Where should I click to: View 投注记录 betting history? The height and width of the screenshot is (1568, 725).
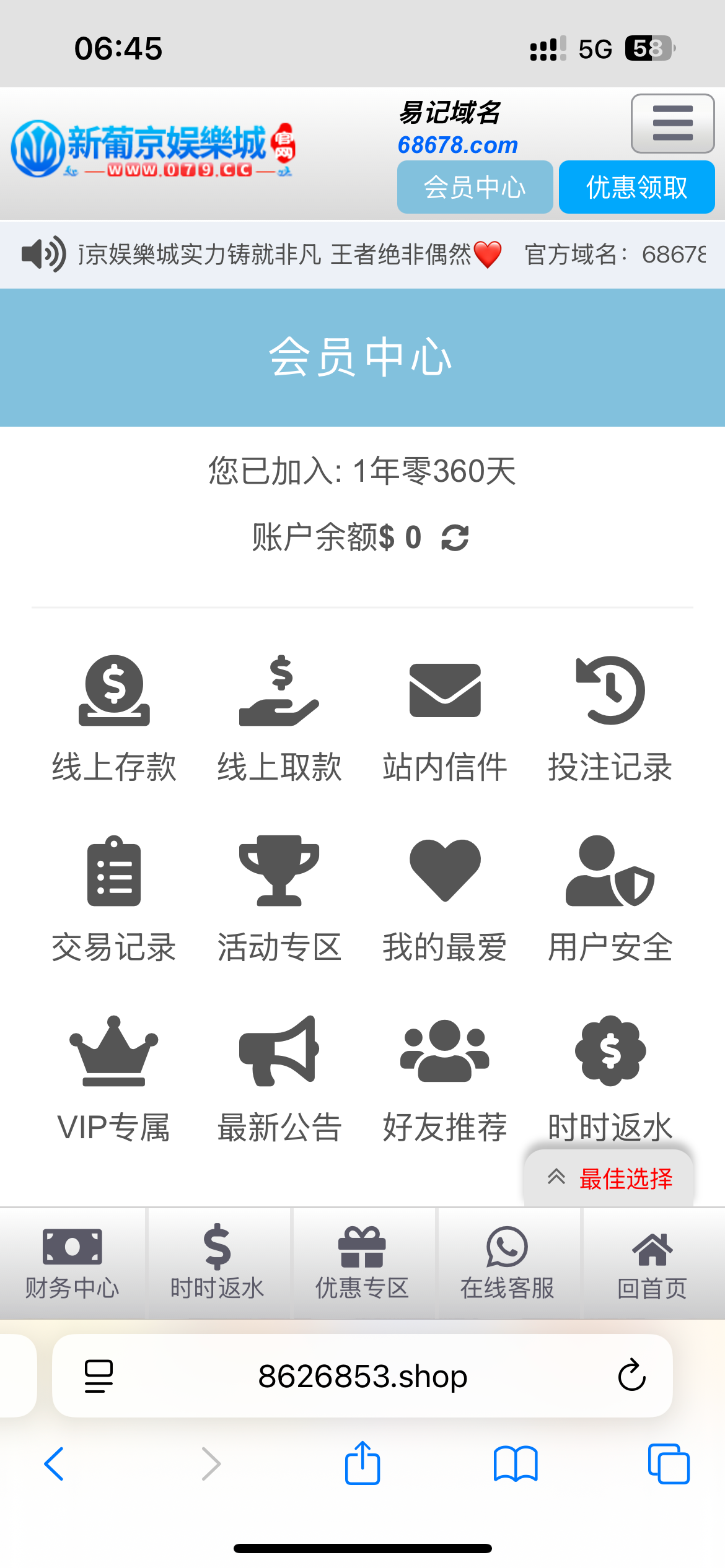coord(610,718)
